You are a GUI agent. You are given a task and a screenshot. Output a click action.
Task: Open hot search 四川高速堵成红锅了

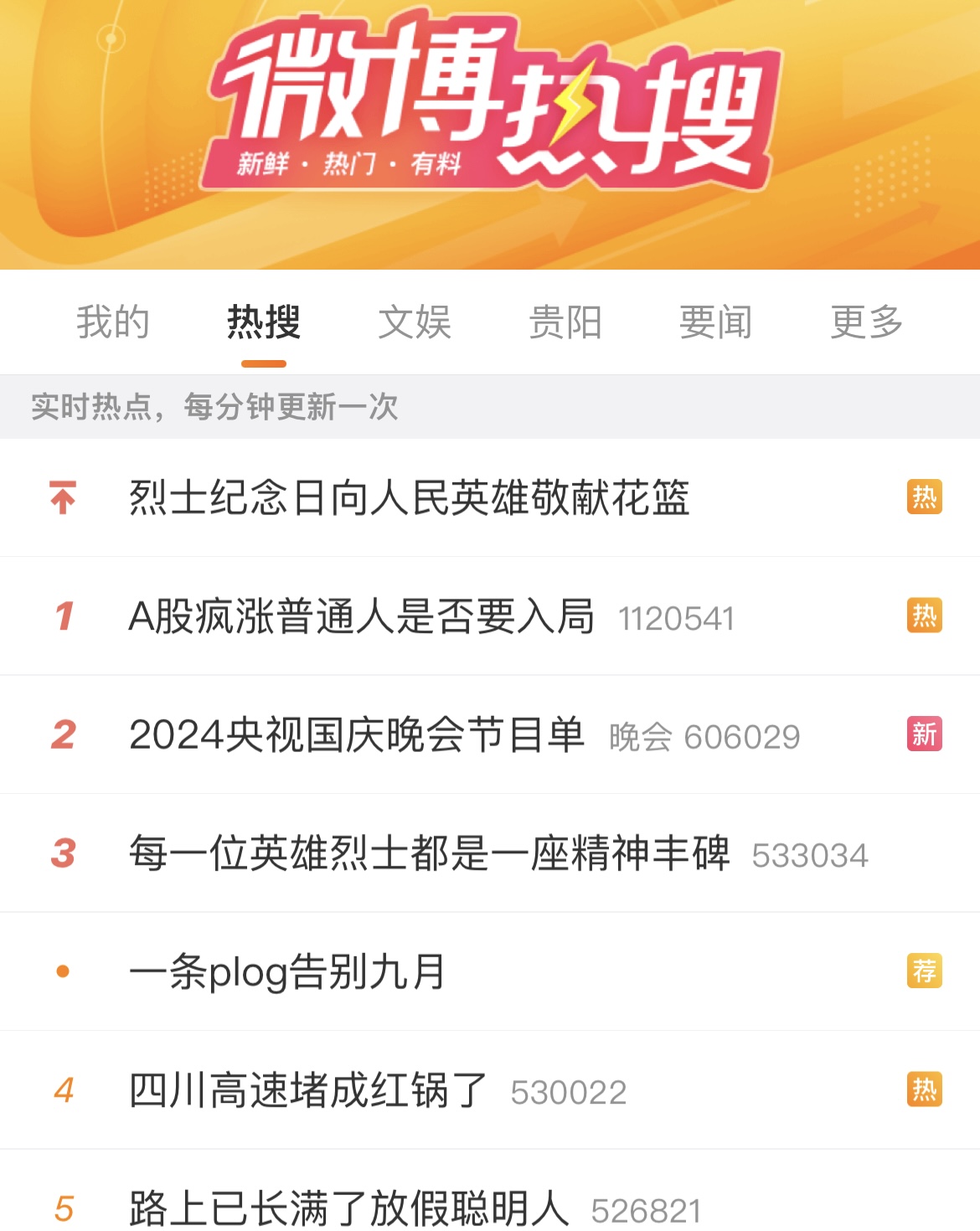point(308,1091)
